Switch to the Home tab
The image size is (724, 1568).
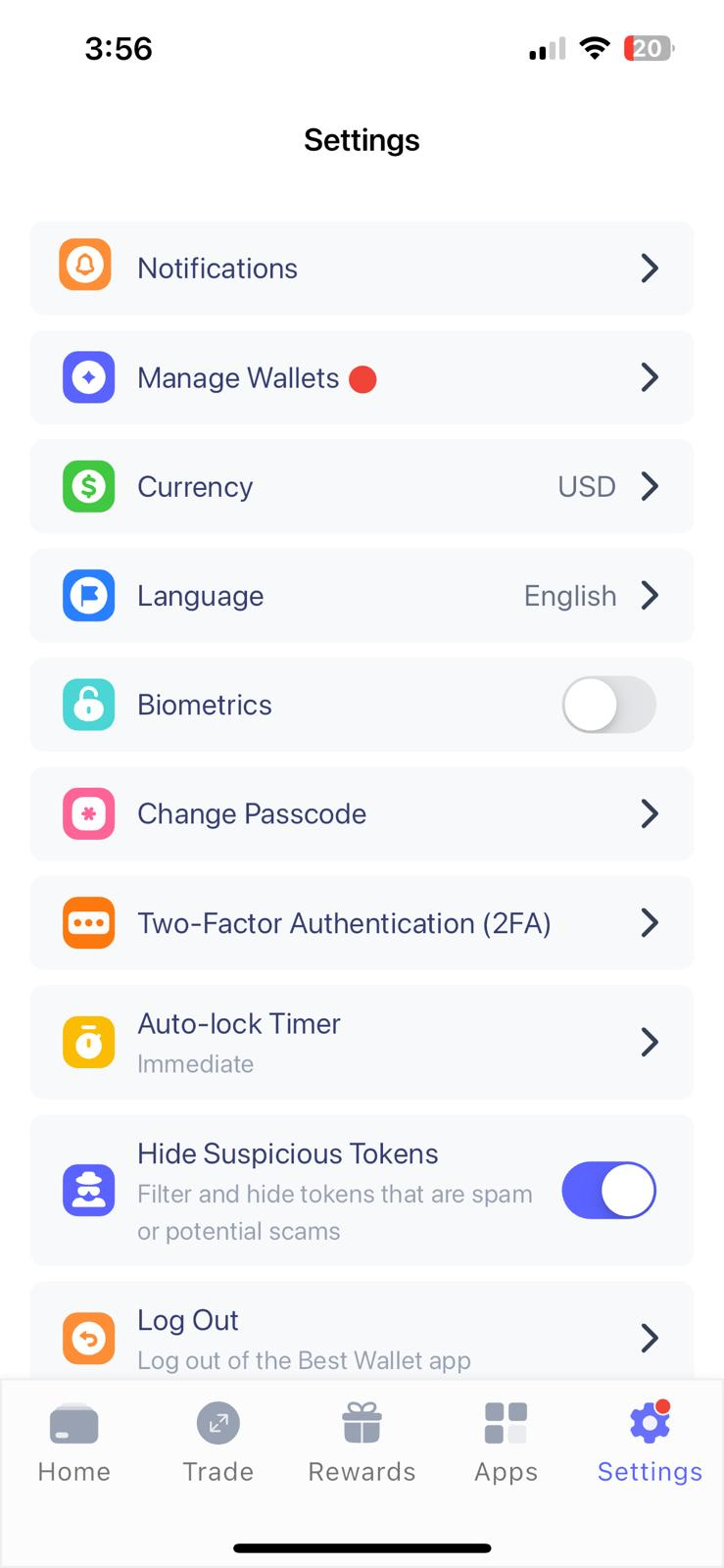(72, 1441)
